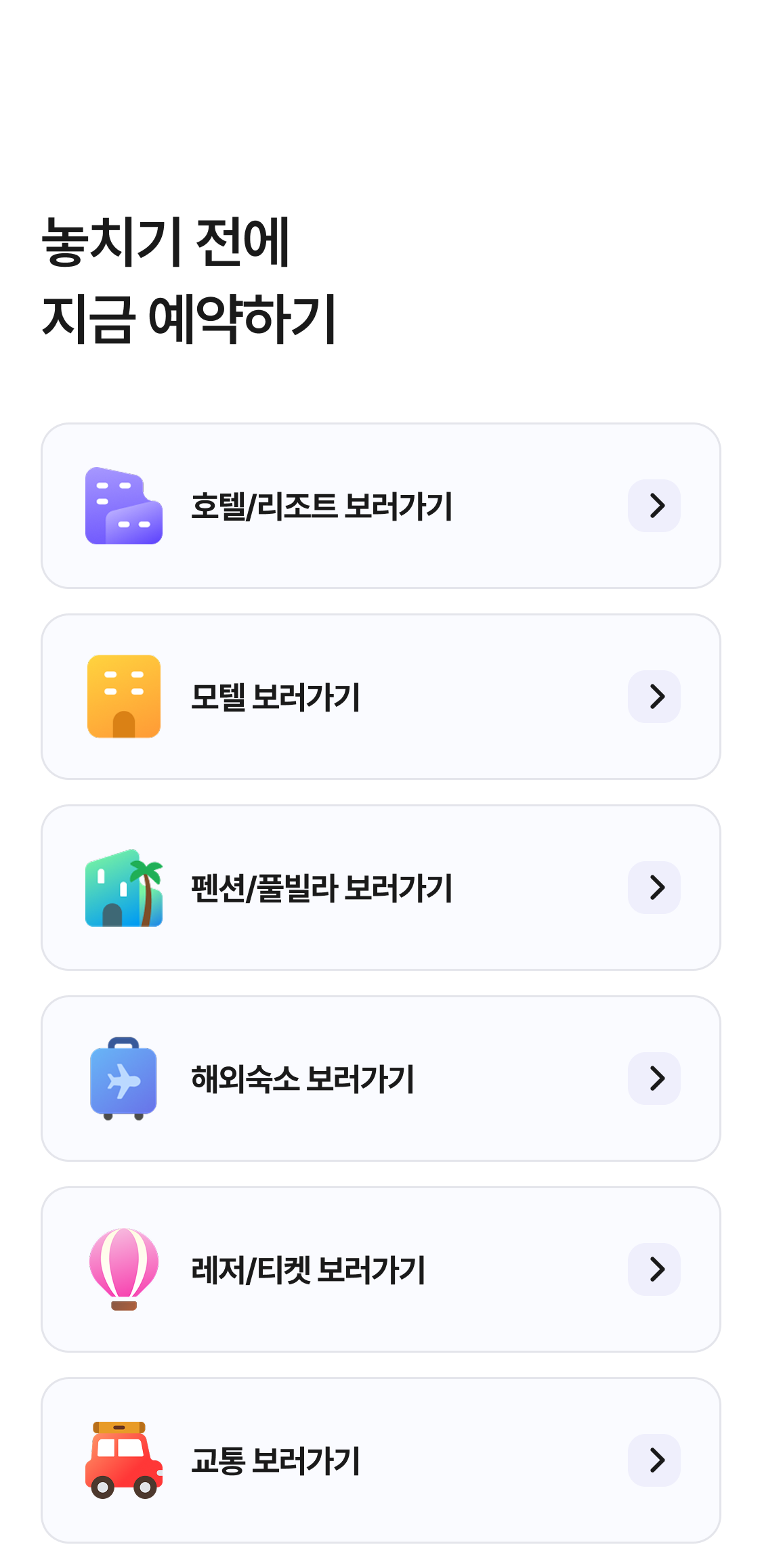This screenshot has height=1568, width=762.
Task: Go to 펜션/풀빌라 보러가기
Action: click(381, 888)
